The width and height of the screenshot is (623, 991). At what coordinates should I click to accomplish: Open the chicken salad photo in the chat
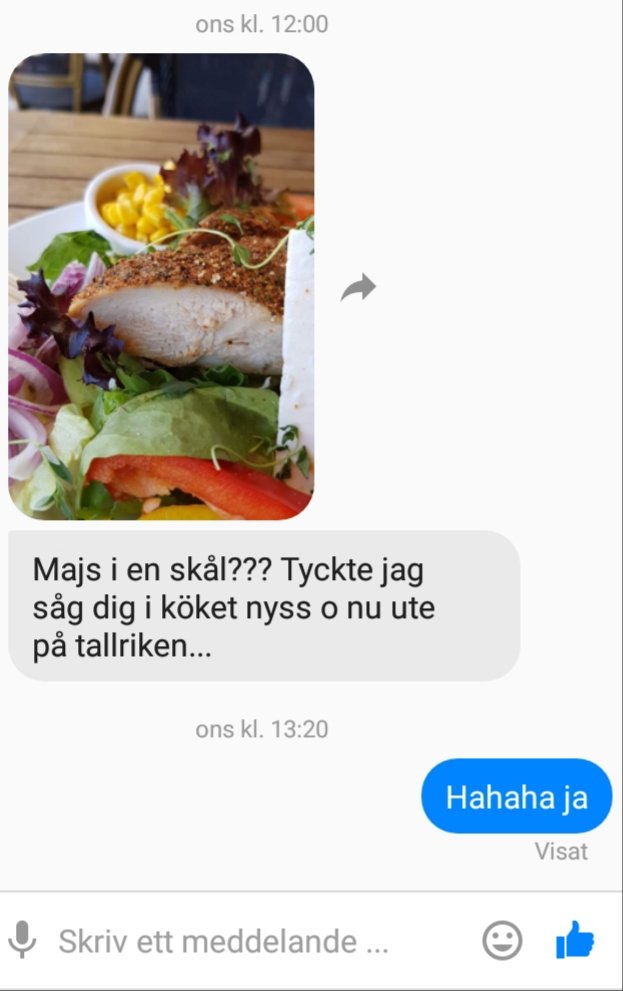tap(161, 287)
